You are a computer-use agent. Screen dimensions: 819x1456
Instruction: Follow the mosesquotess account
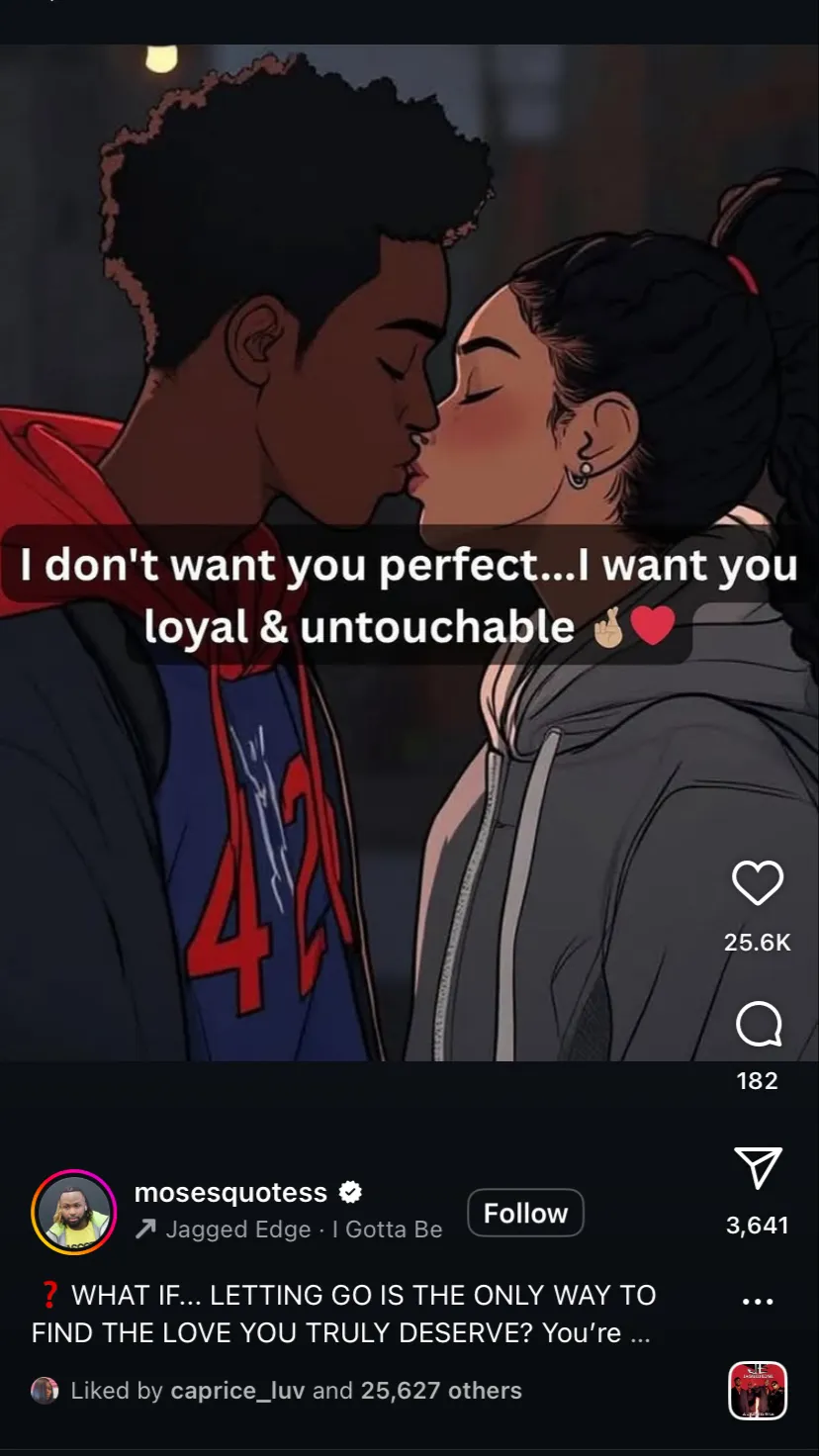(525, 1213)
